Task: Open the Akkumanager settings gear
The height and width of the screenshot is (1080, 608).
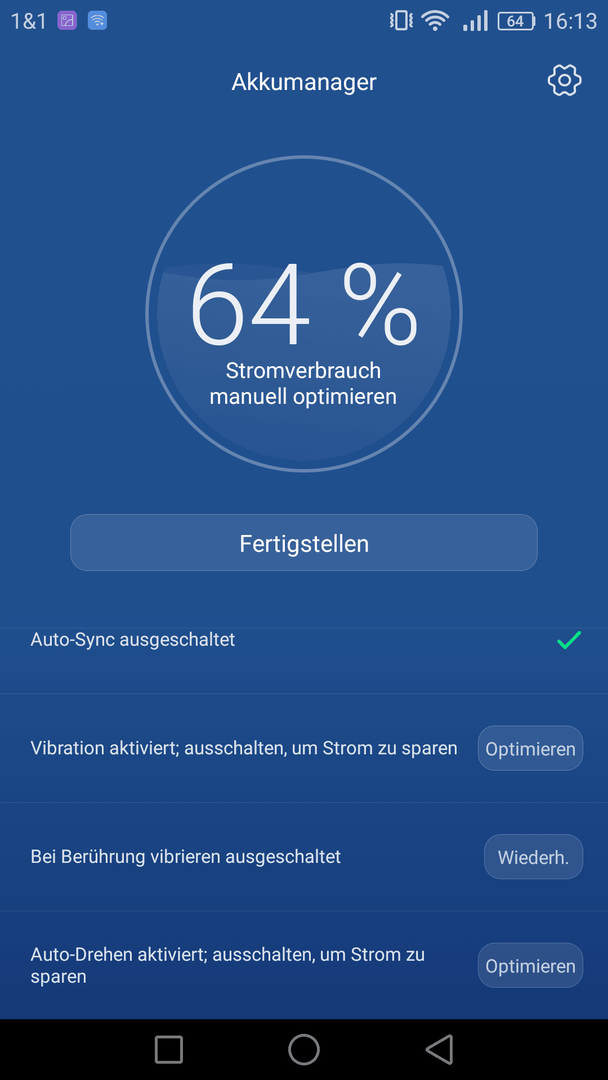Action: point(564,81)
